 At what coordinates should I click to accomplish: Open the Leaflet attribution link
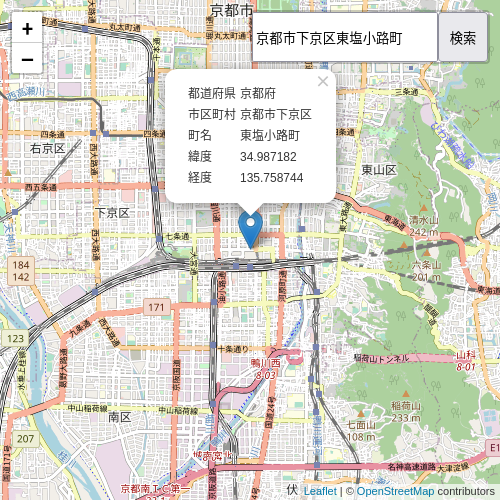point(320,491)
